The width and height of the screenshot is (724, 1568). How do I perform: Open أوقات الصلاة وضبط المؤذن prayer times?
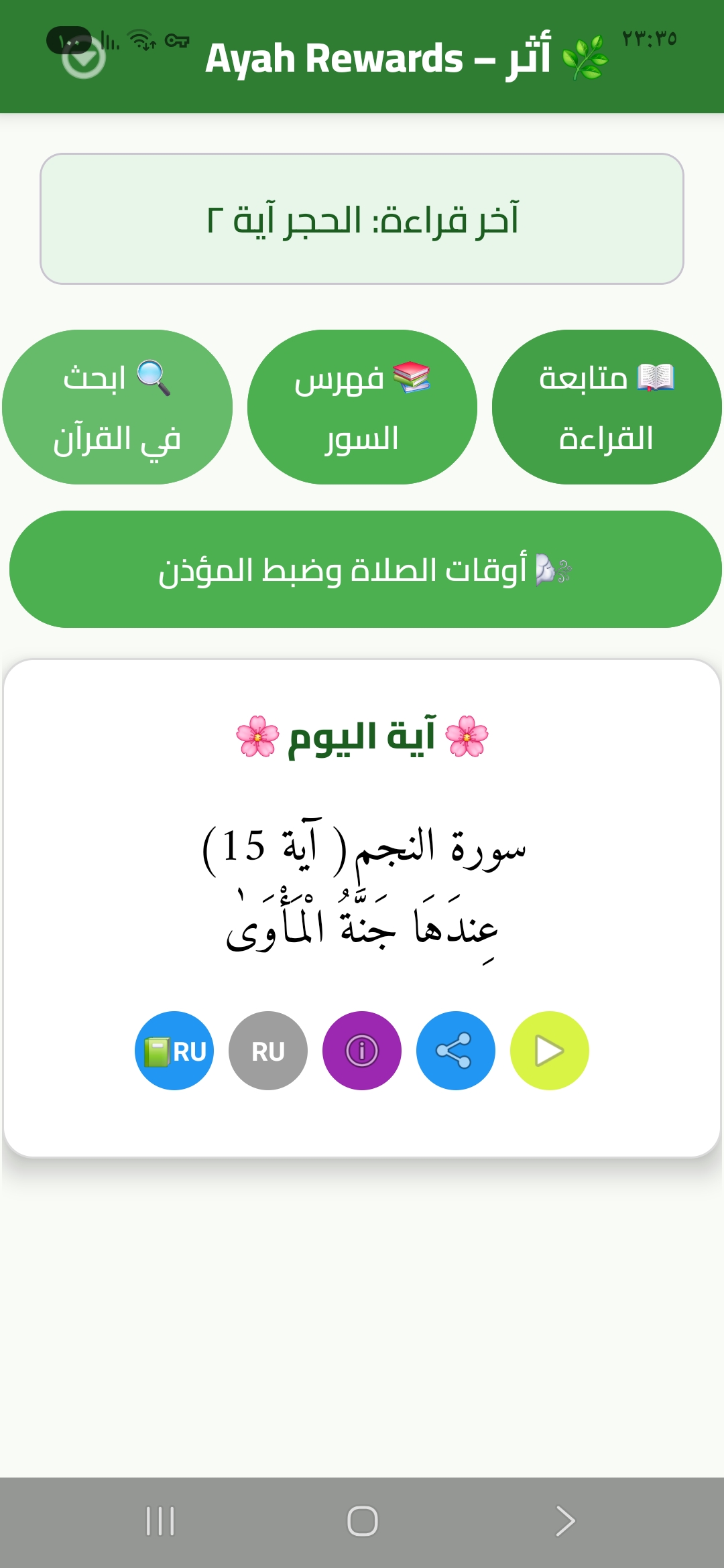coord(365,570)
